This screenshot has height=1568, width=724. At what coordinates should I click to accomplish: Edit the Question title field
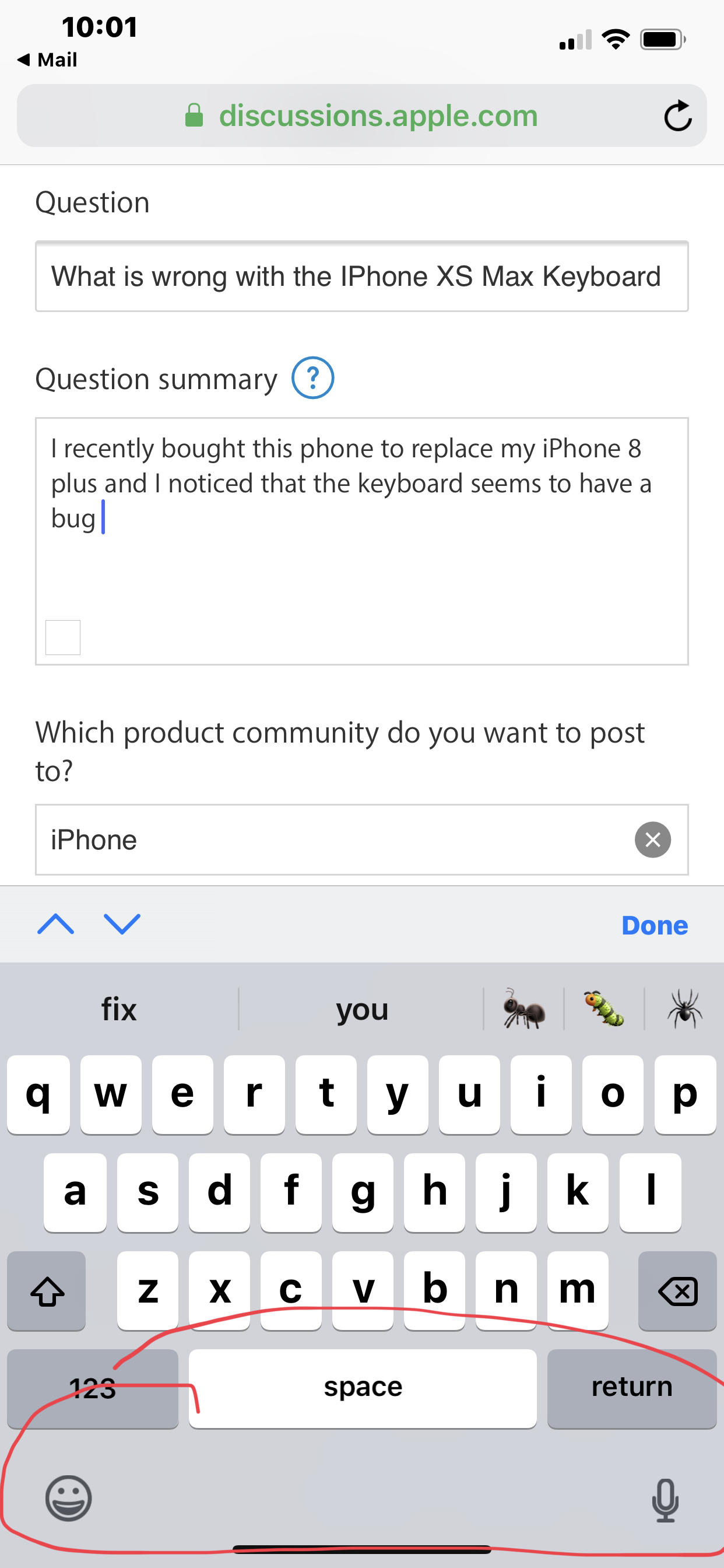[361, 276]
